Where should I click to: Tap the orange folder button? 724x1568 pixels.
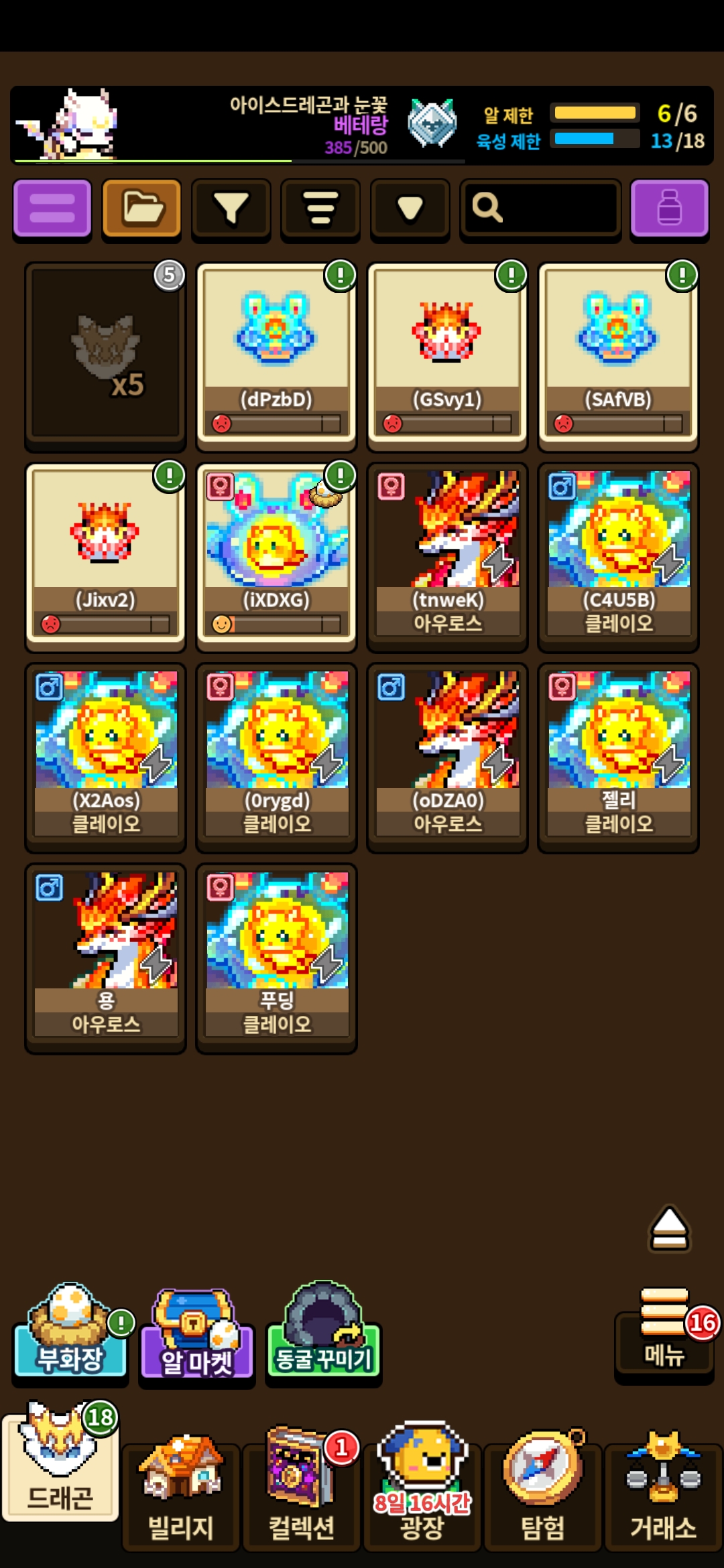(141, 208)
